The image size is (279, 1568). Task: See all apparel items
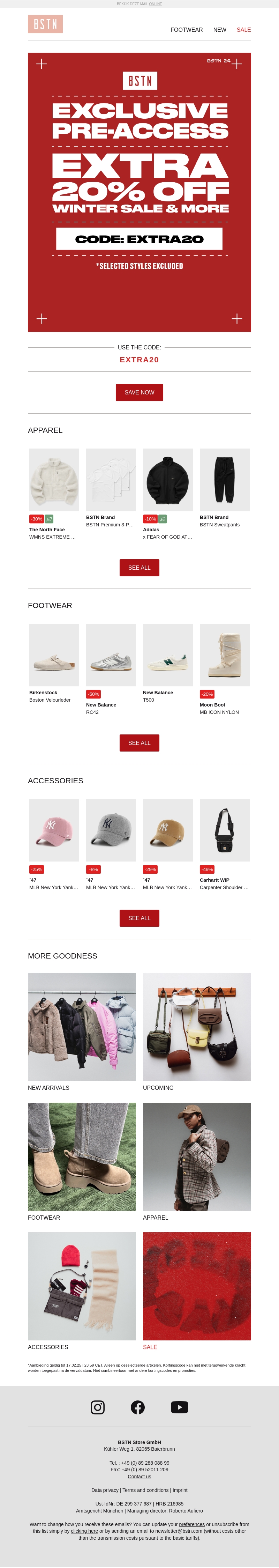pos(139,567)
